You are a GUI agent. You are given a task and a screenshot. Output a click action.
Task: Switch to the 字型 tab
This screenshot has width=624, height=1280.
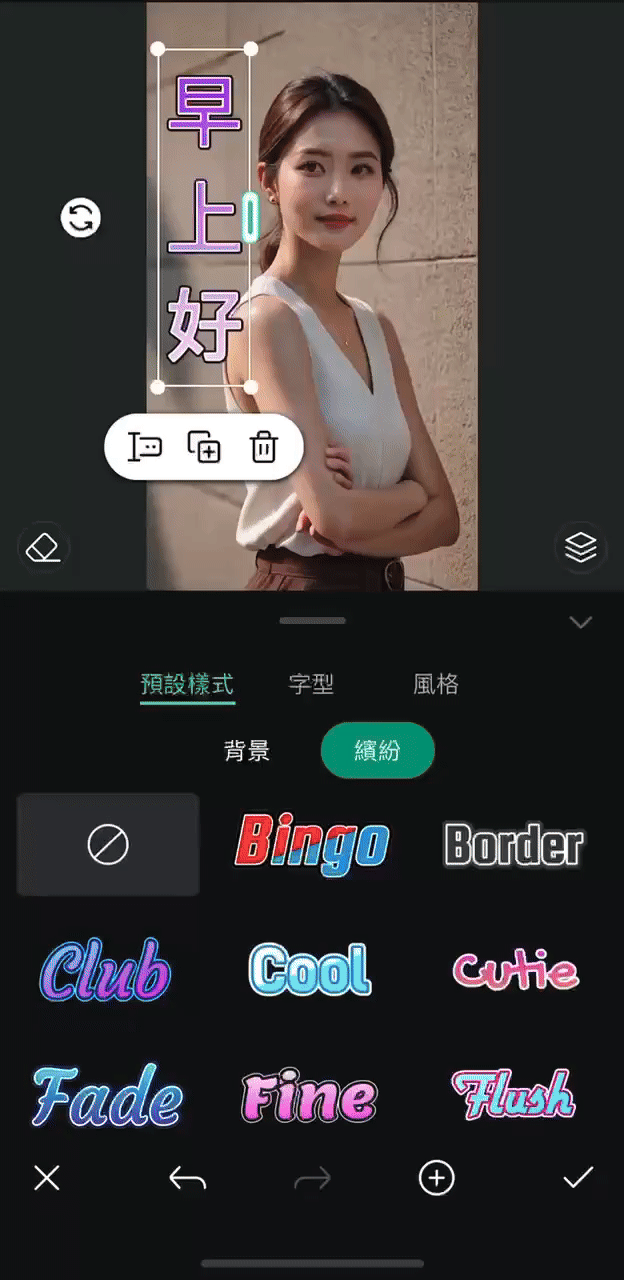point(311,684)
